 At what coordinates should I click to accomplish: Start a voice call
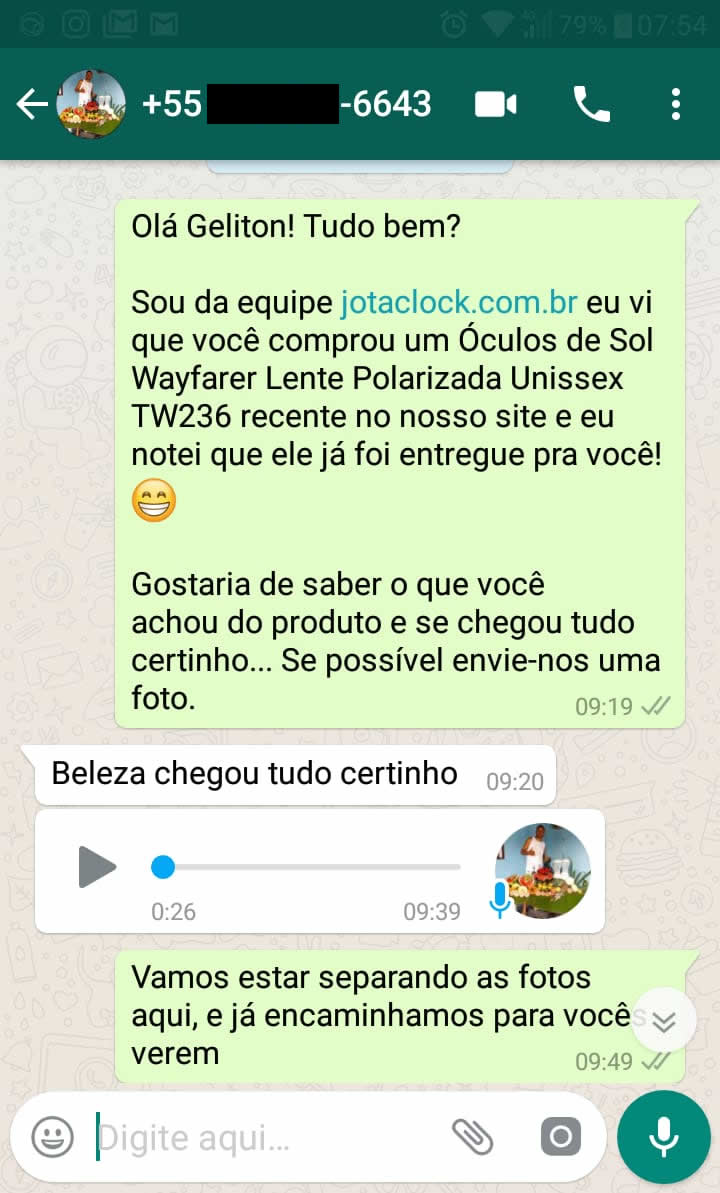point(591,104)
